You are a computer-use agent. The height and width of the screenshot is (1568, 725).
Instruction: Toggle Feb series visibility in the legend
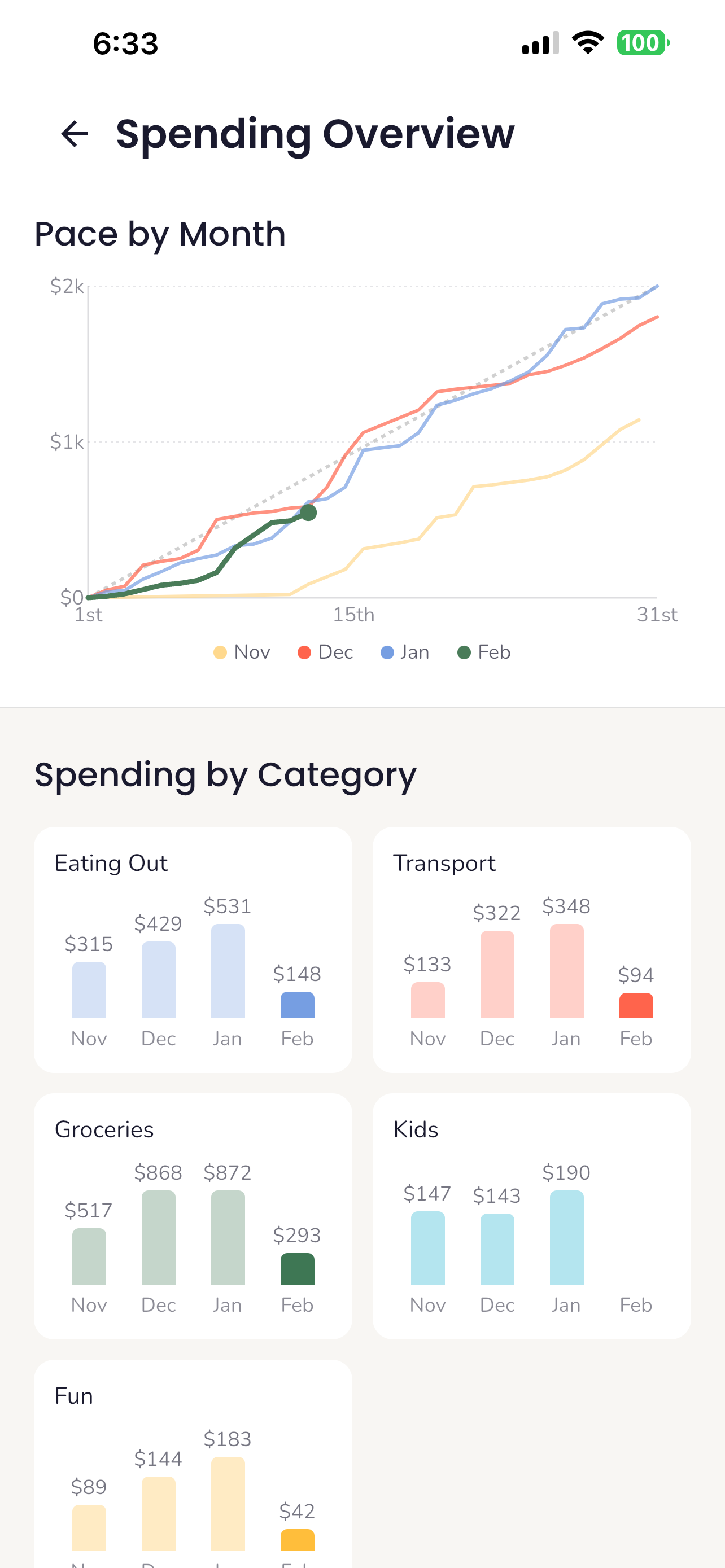(x=484, y=651)
